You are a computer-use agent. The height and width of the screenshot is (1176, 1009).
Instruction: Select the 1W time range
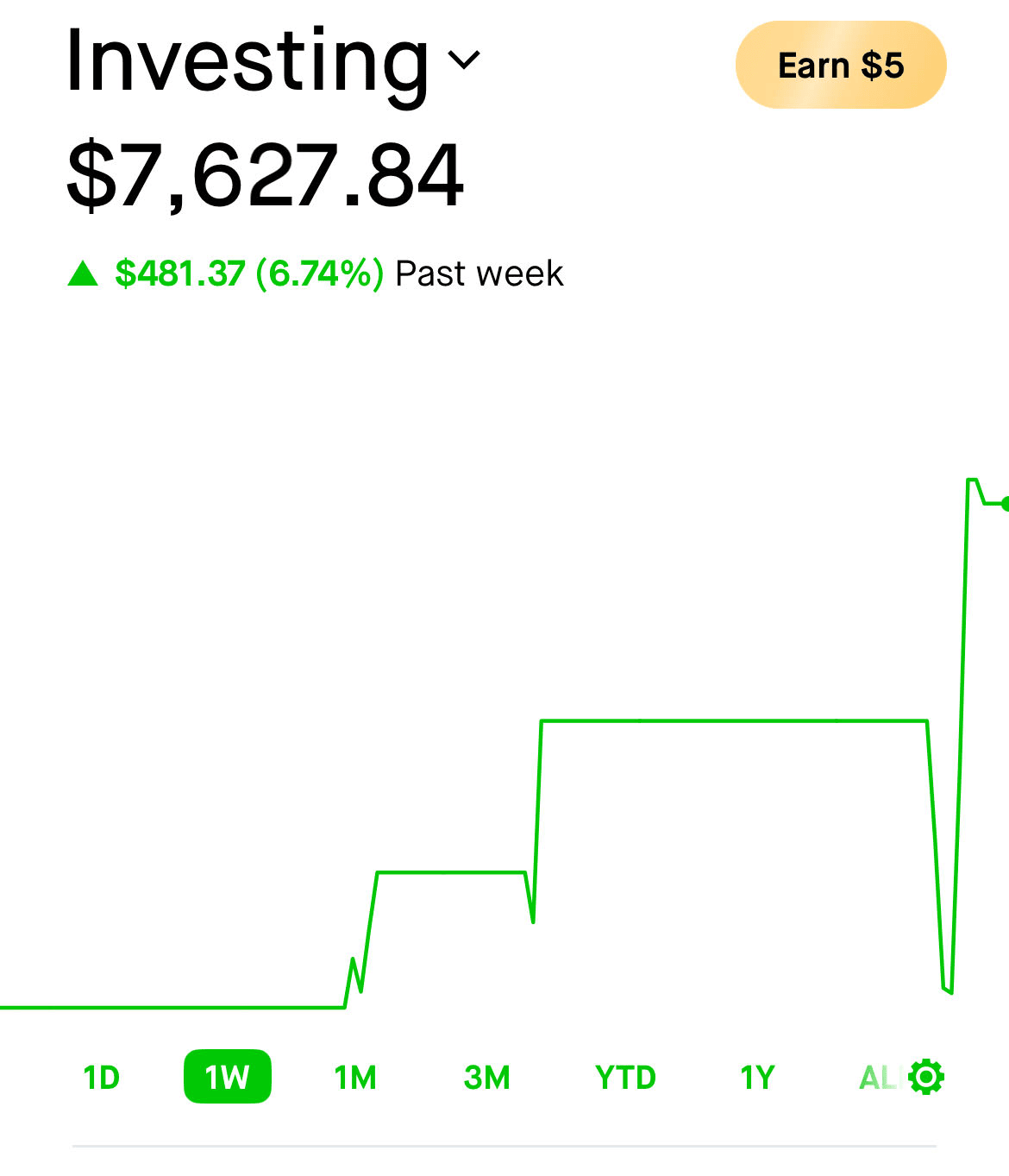click(228, 1077)
